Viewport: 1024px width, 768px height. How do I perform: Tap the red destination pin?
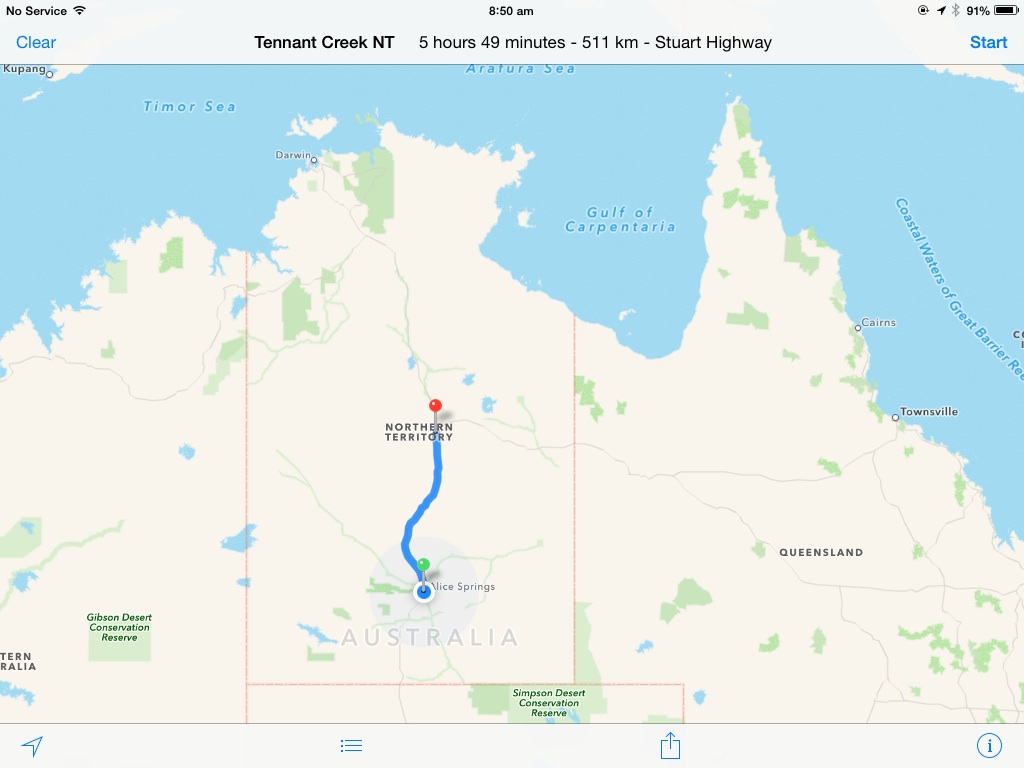pyautogui.click(x=434, y=406)
